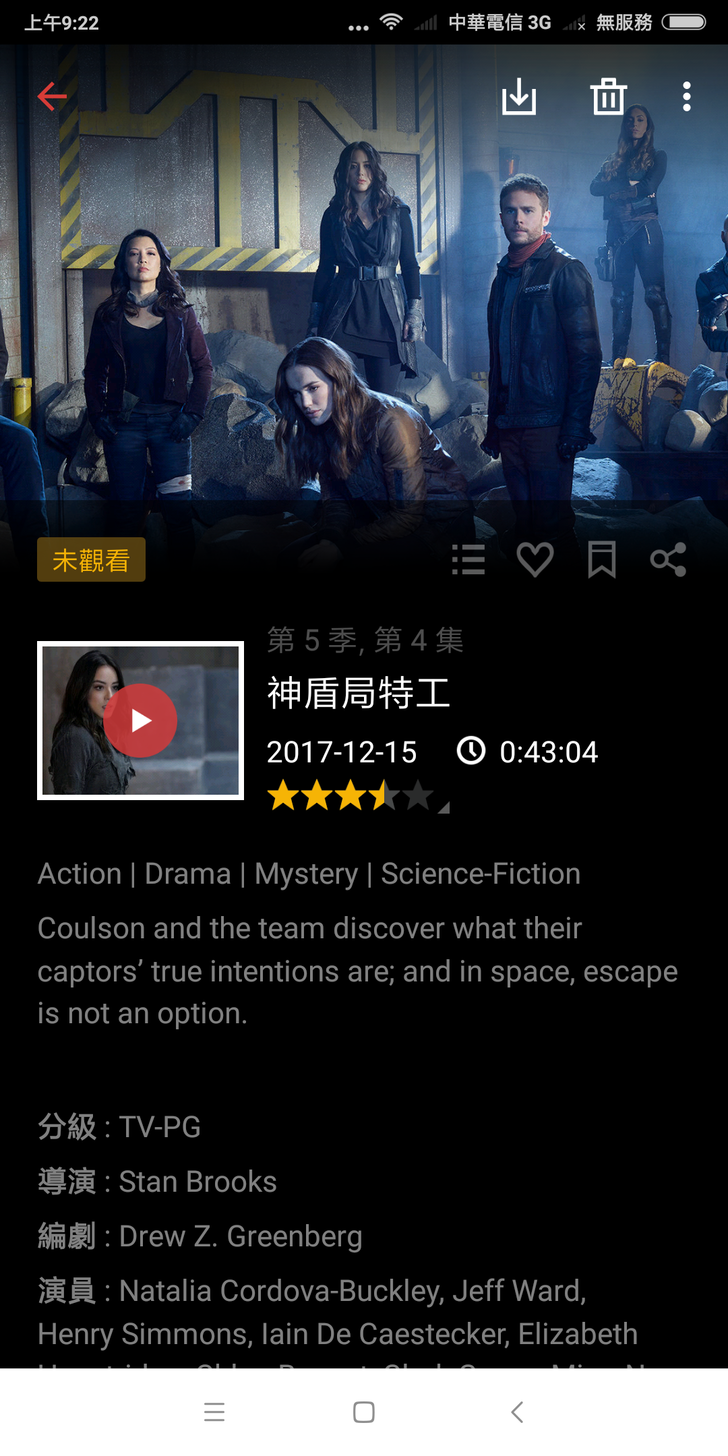The image size is (728, 1456).
Task: Play the episode from the thumbnail
Action: coord(140,721)
